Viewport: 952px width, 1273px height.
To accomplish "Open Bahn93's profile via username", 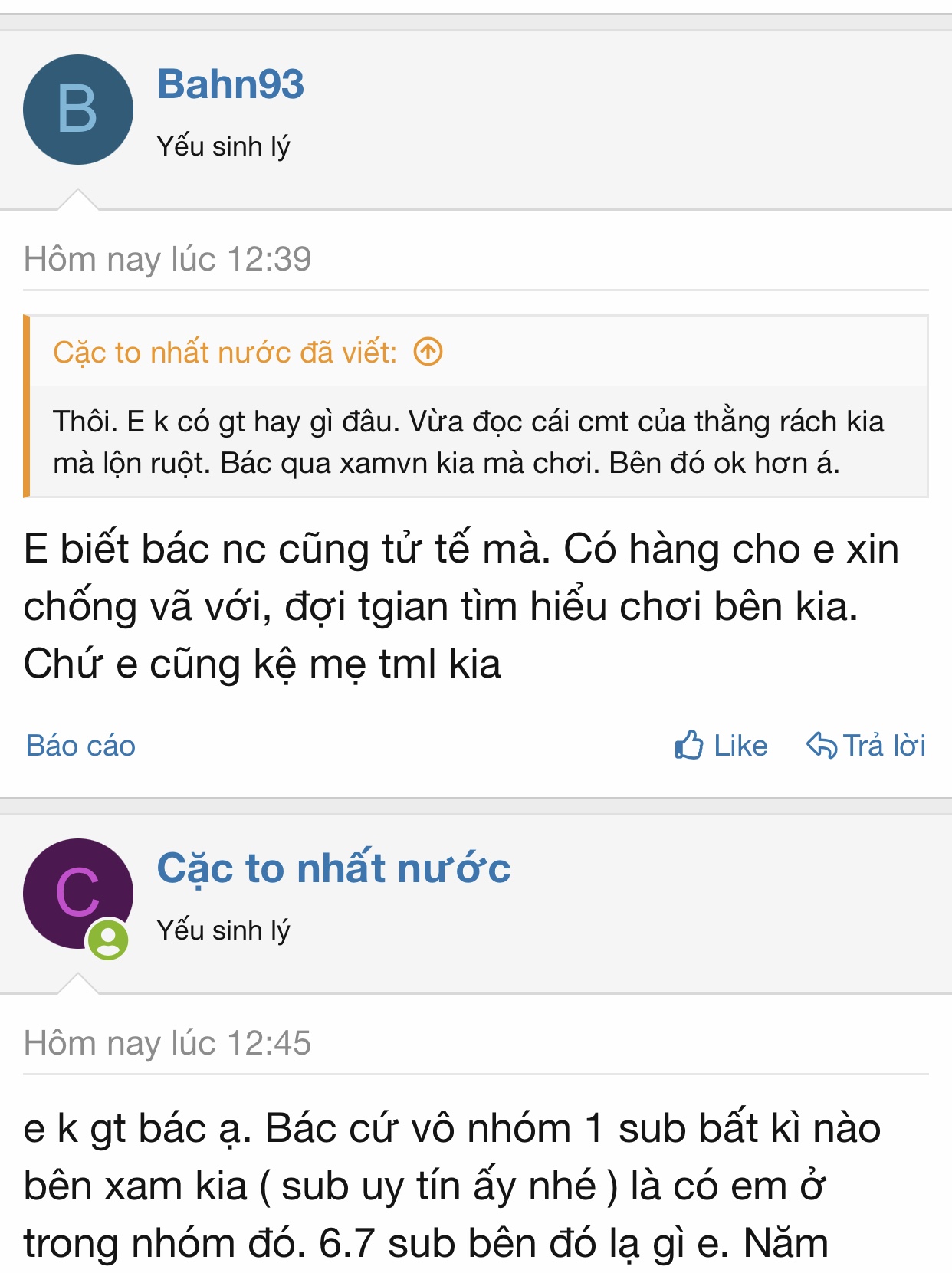I will point(230,84).
